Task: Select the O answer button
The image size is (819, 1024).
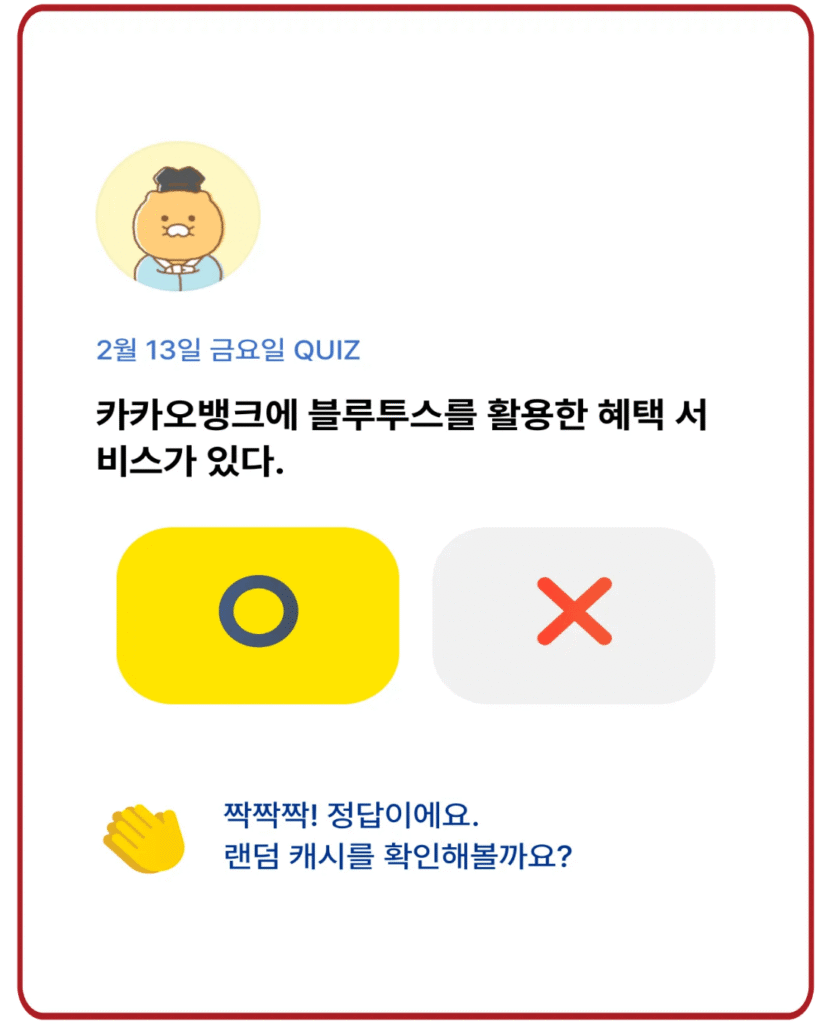Action: coord(258,615)
